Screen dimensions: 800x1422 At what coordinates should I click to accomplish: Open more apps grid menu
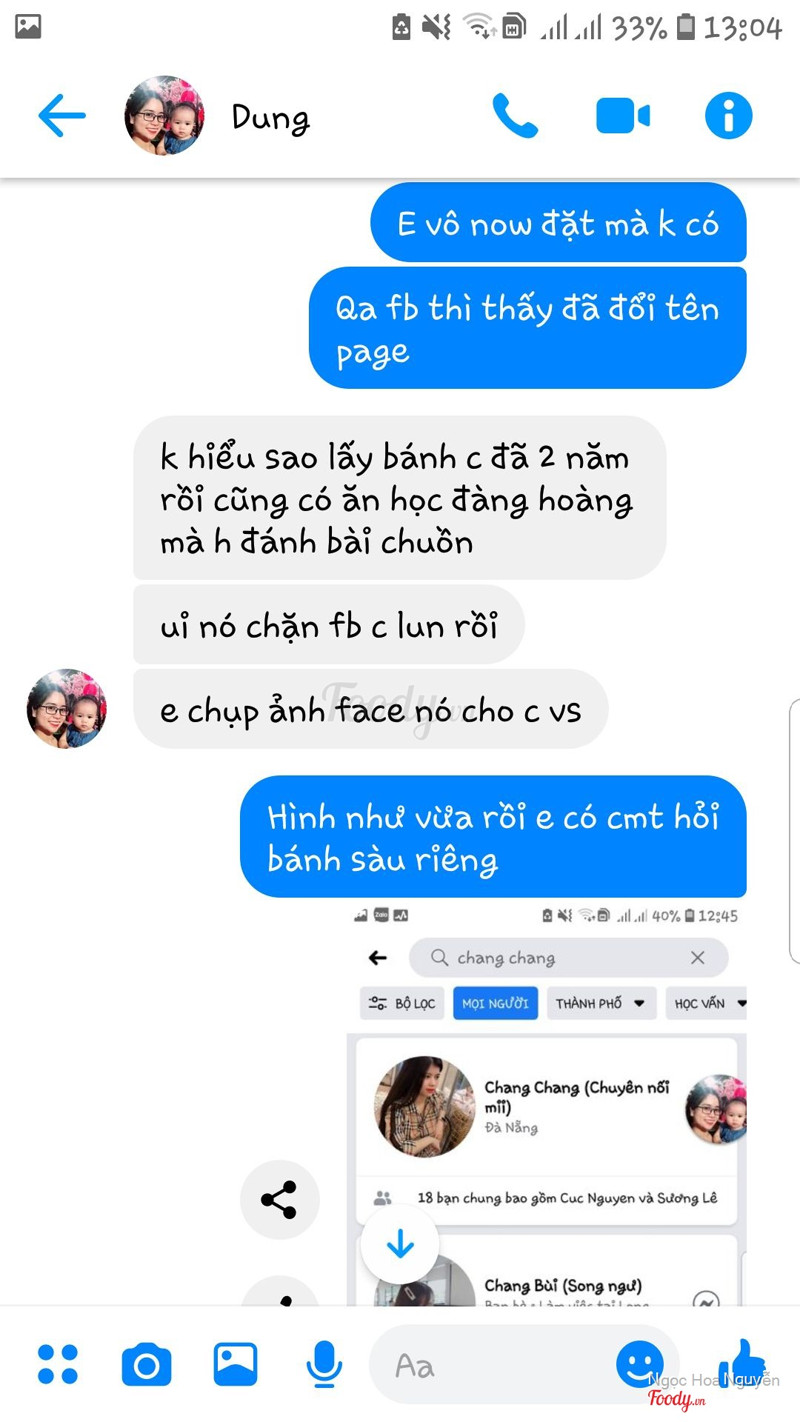click(57, 1364)
